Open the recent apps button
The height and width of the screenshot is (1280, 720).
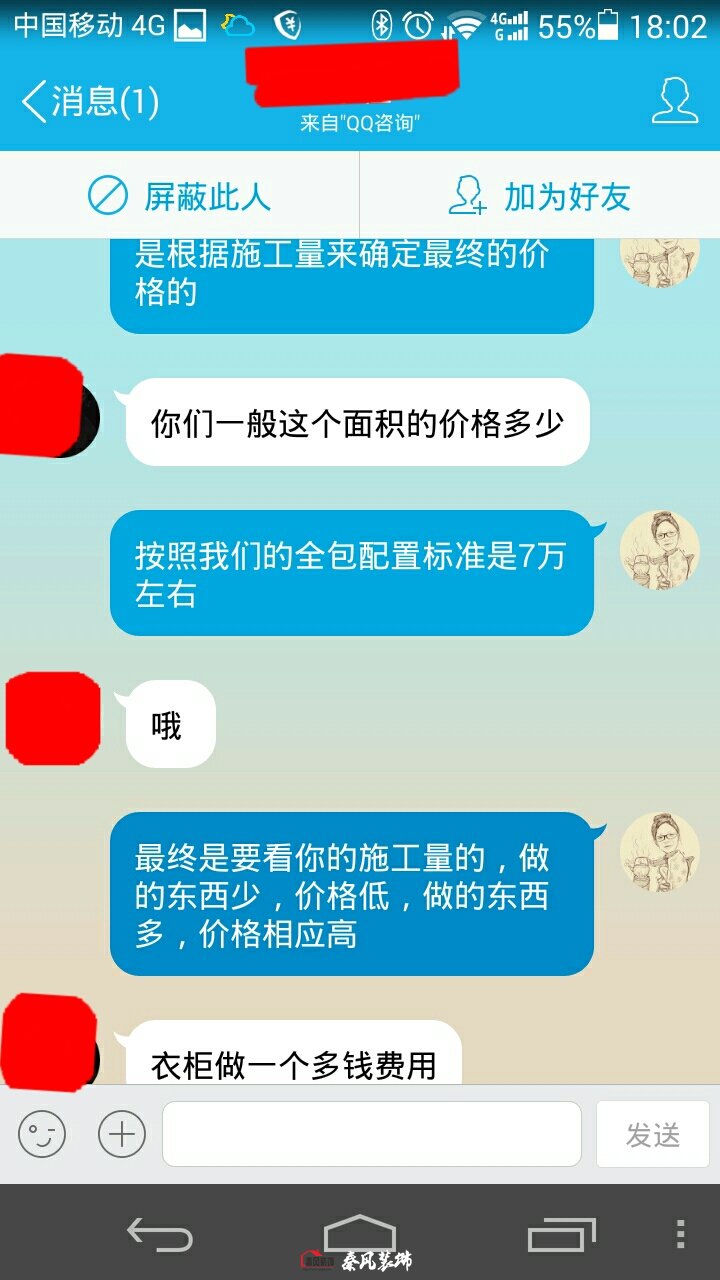click(562, 1234)
